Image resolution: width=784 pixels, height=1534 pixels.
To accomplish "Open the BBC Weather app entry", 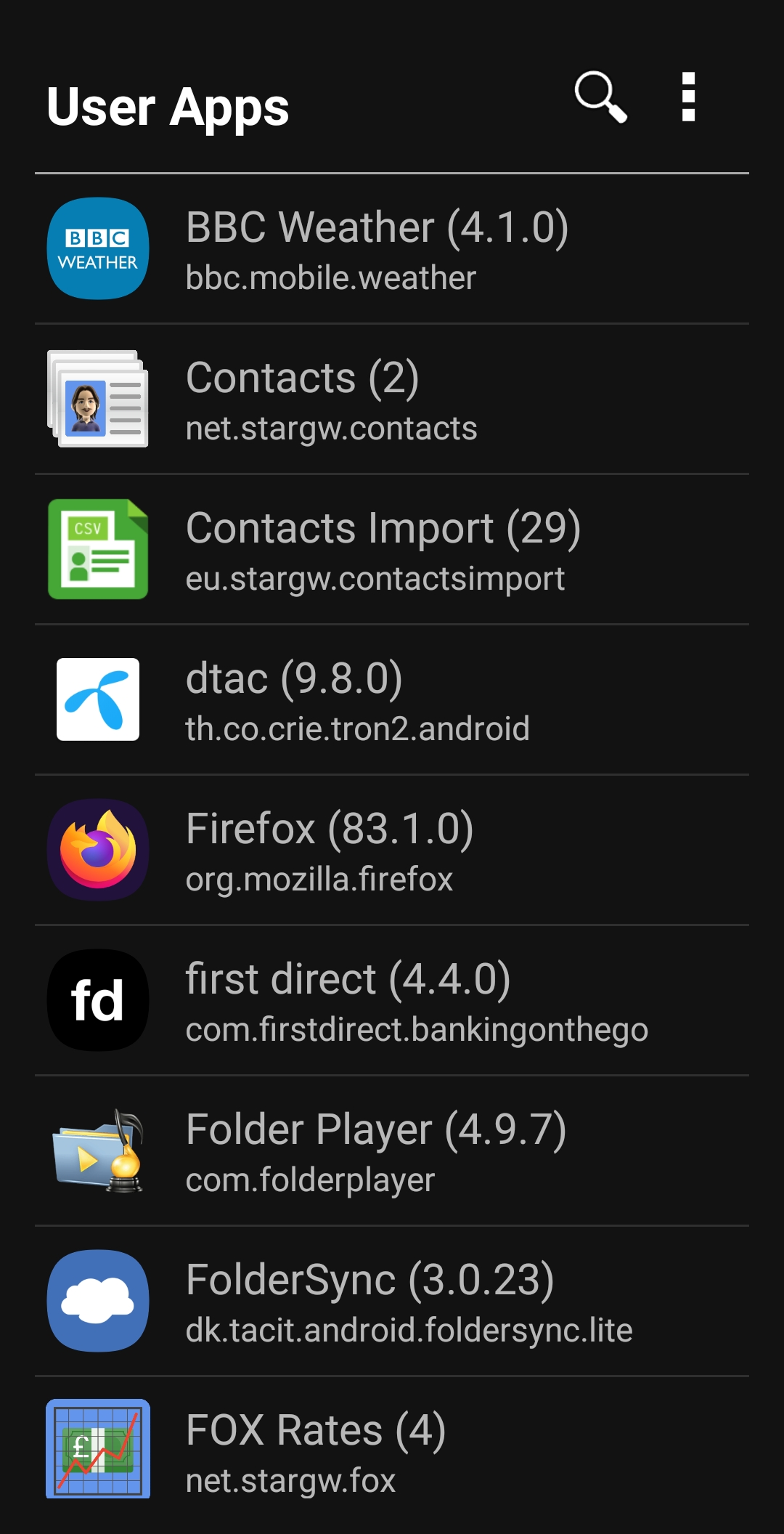I will 392,249.
